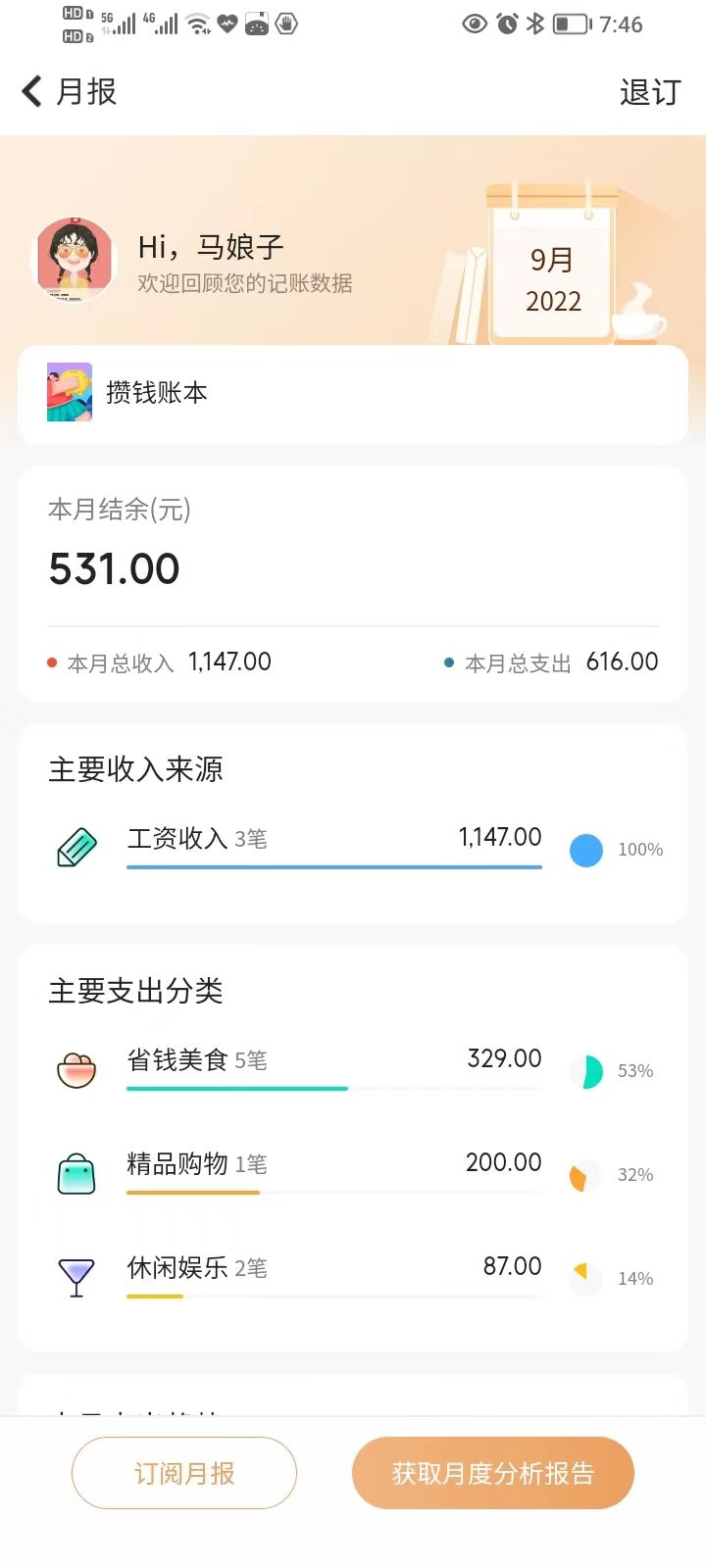Expand the 主要收入来源 section

tap(136, 770)
